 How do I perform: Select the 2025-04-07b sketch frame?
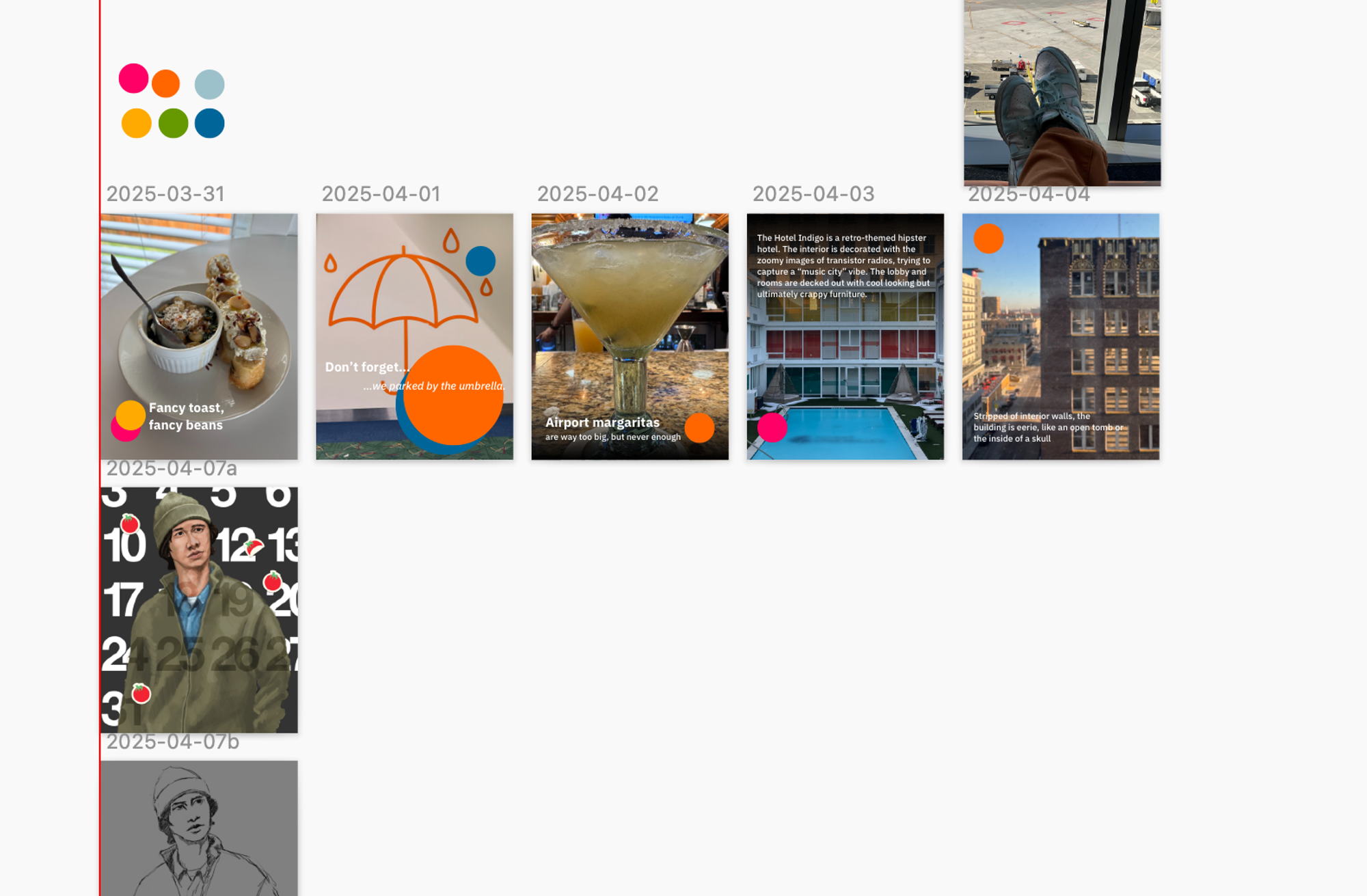coord(199,828)
